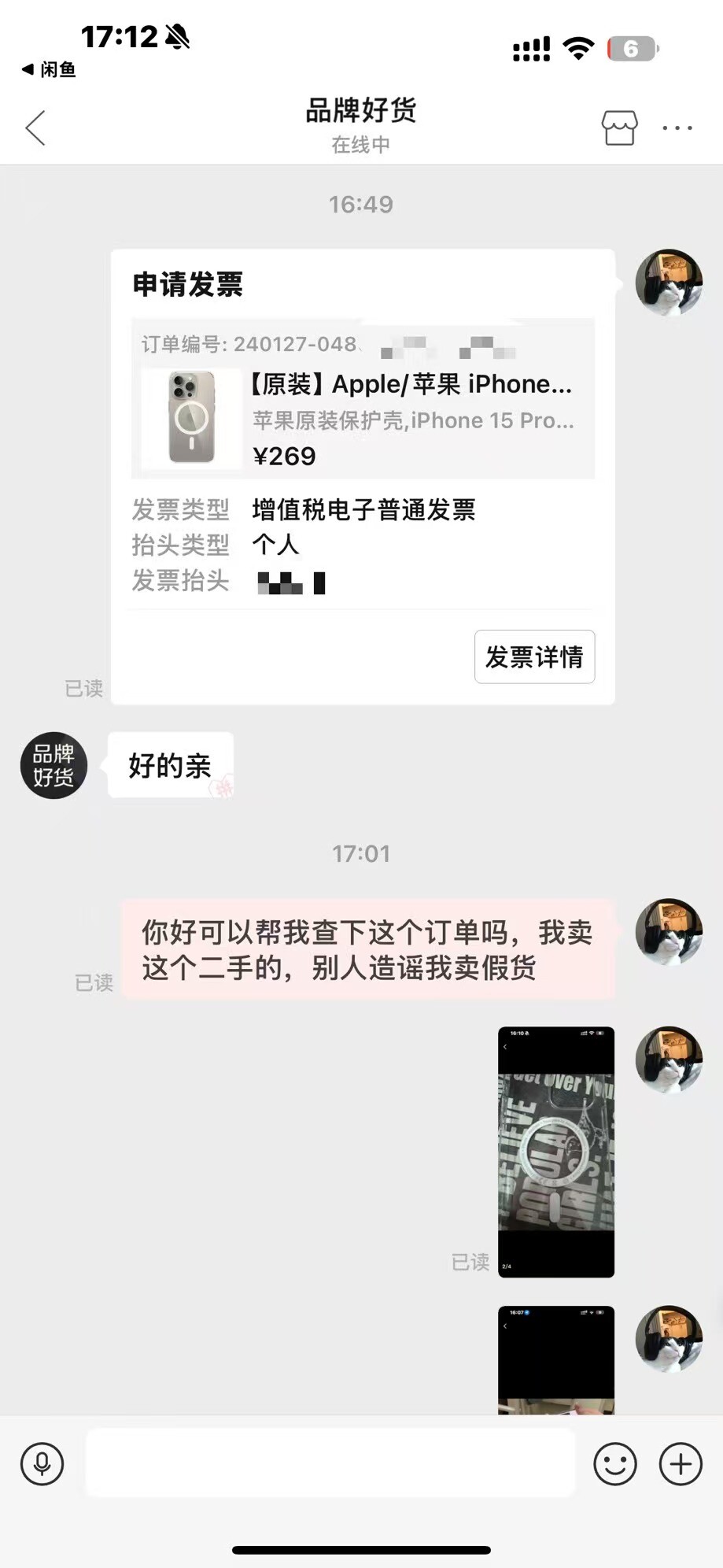Return to 闲鱼 via status bar link

pyautogui.click(x=49, y=69)
